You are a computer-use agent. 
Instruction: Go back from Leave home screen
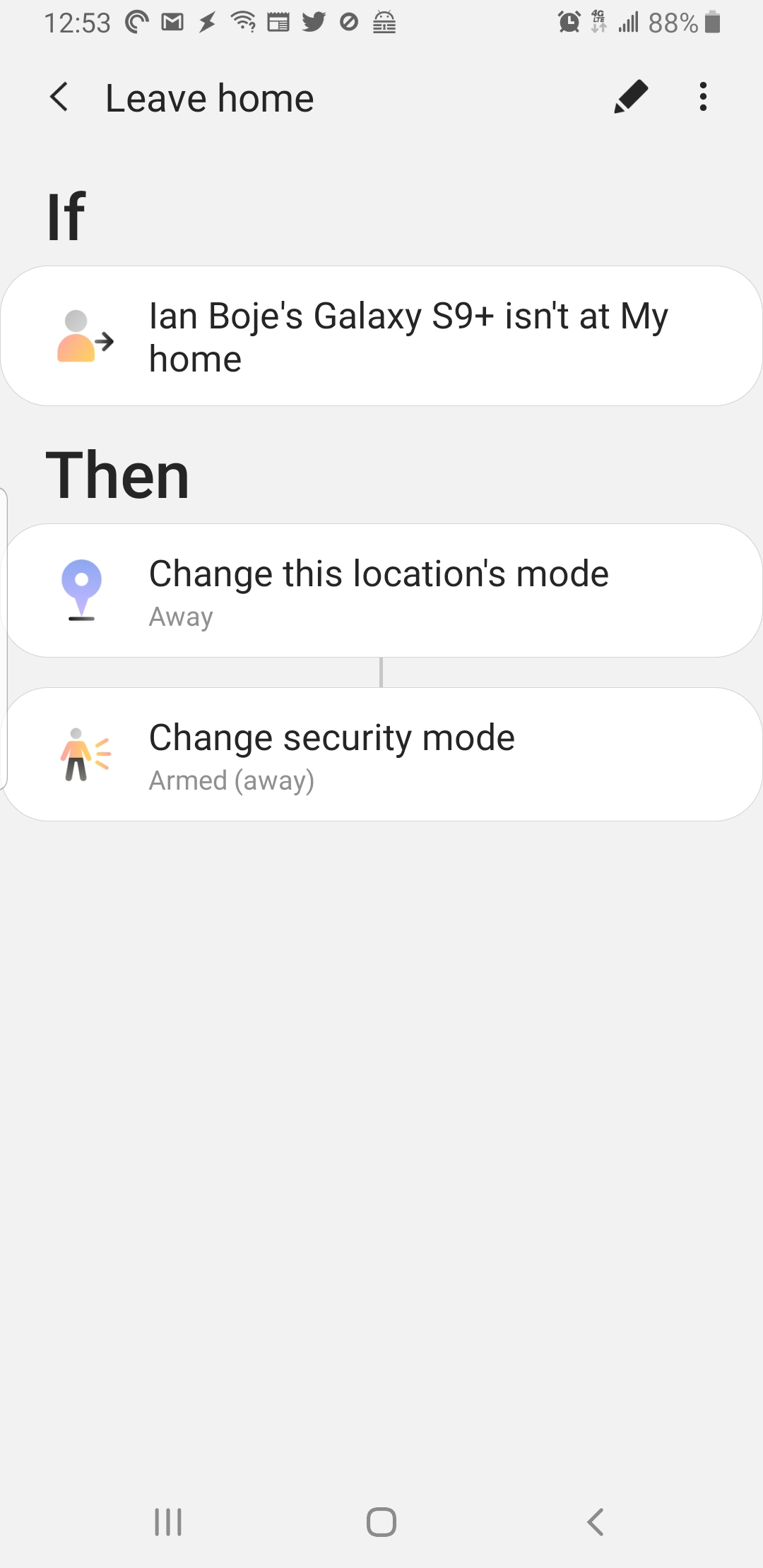click(x=59, y=97)
